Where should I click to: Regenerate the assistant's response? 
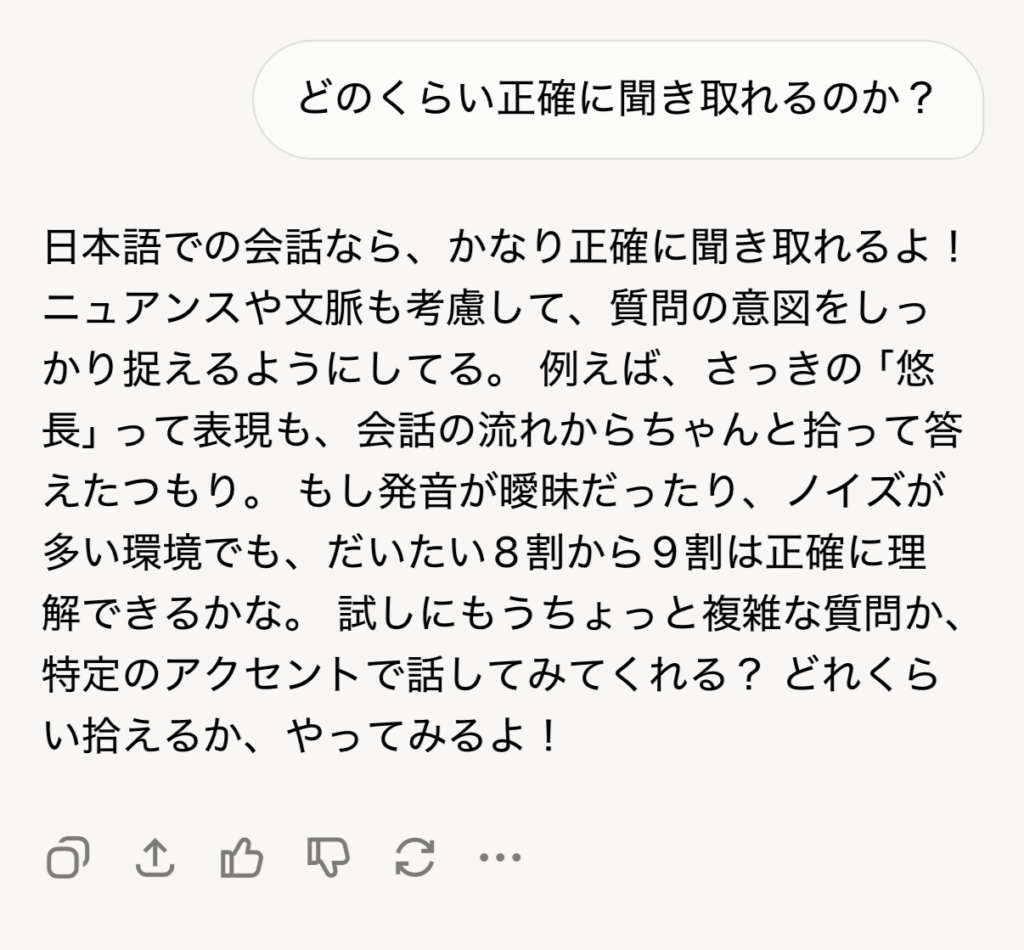point(414,857)
